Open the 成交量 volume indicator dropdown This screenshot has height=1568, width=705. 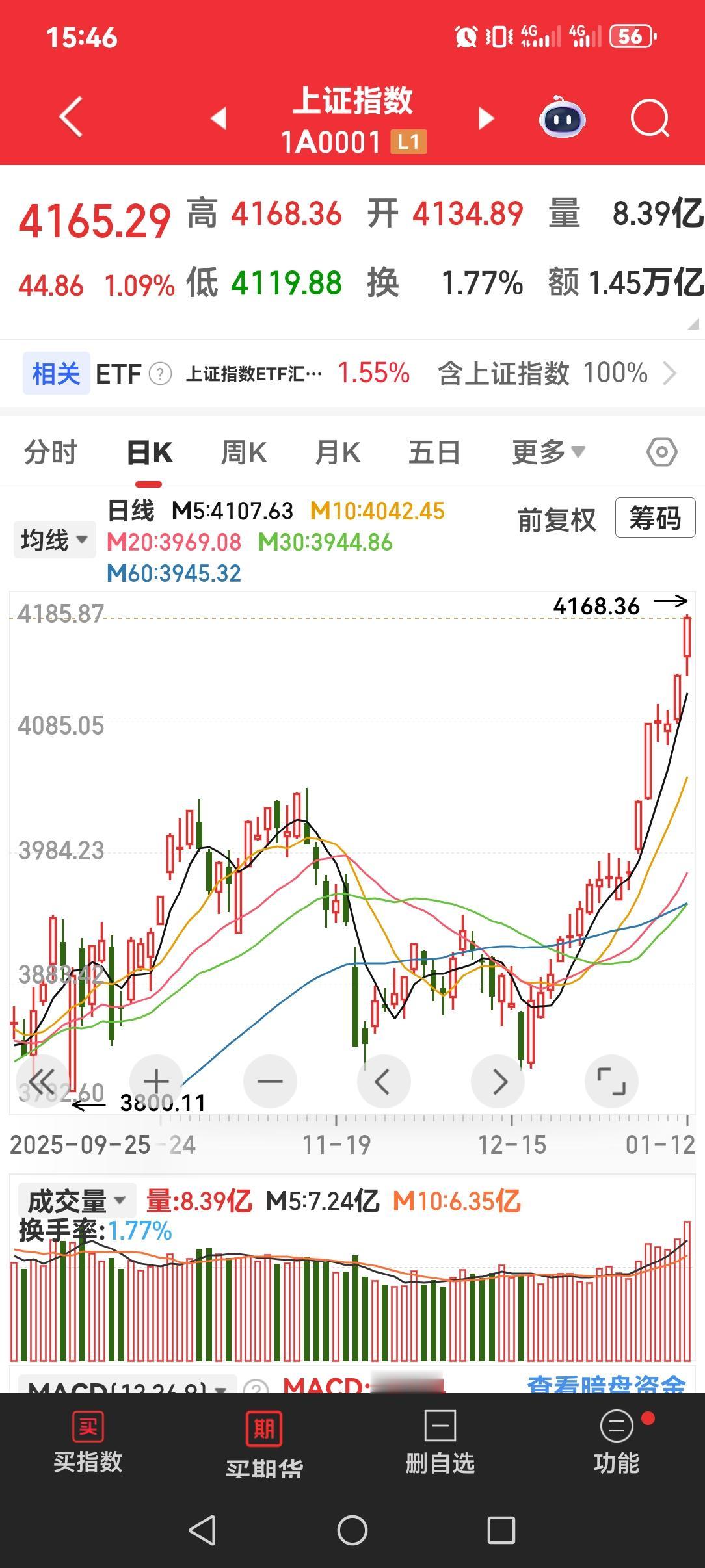pyautogui.click(x=73, y=1201)
